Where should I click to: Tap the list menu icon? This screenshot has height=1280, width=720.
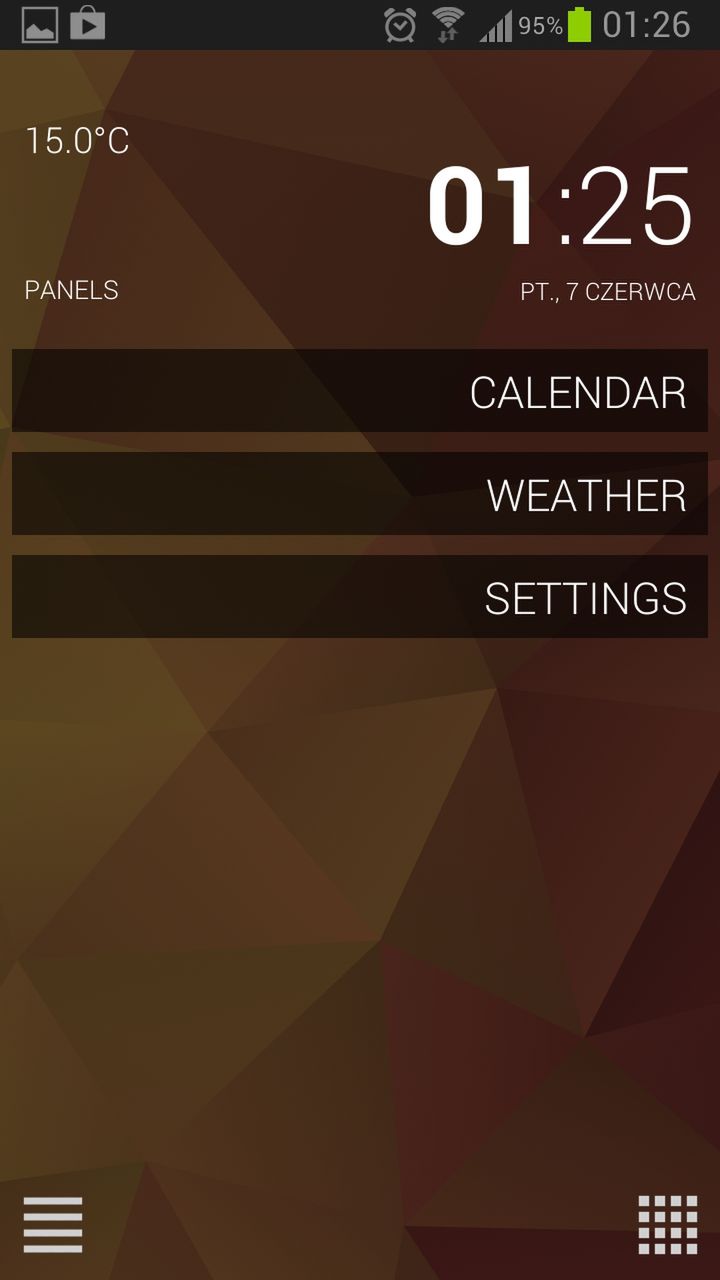[53, 1224]
